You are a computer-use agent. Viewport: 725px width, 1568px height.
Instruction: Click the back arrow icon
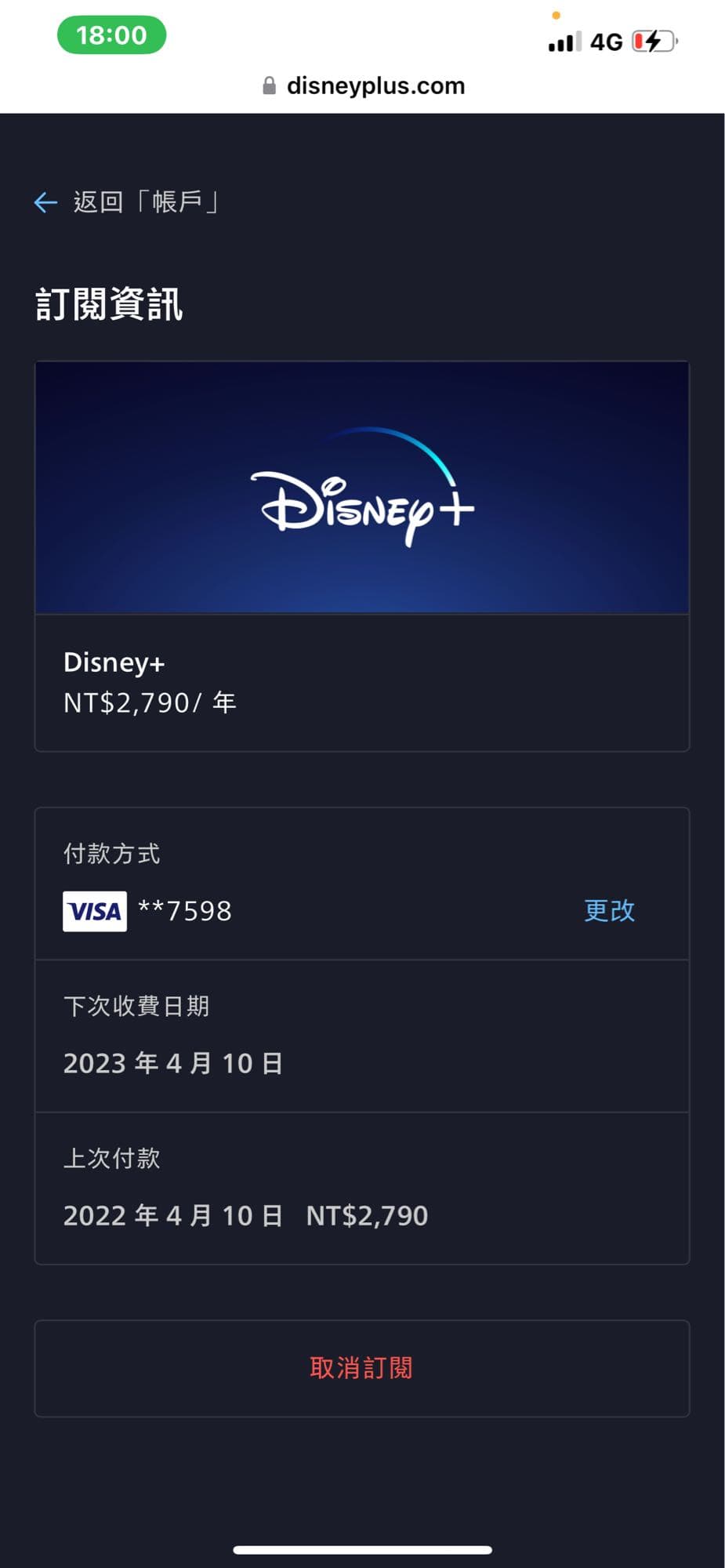46,202
